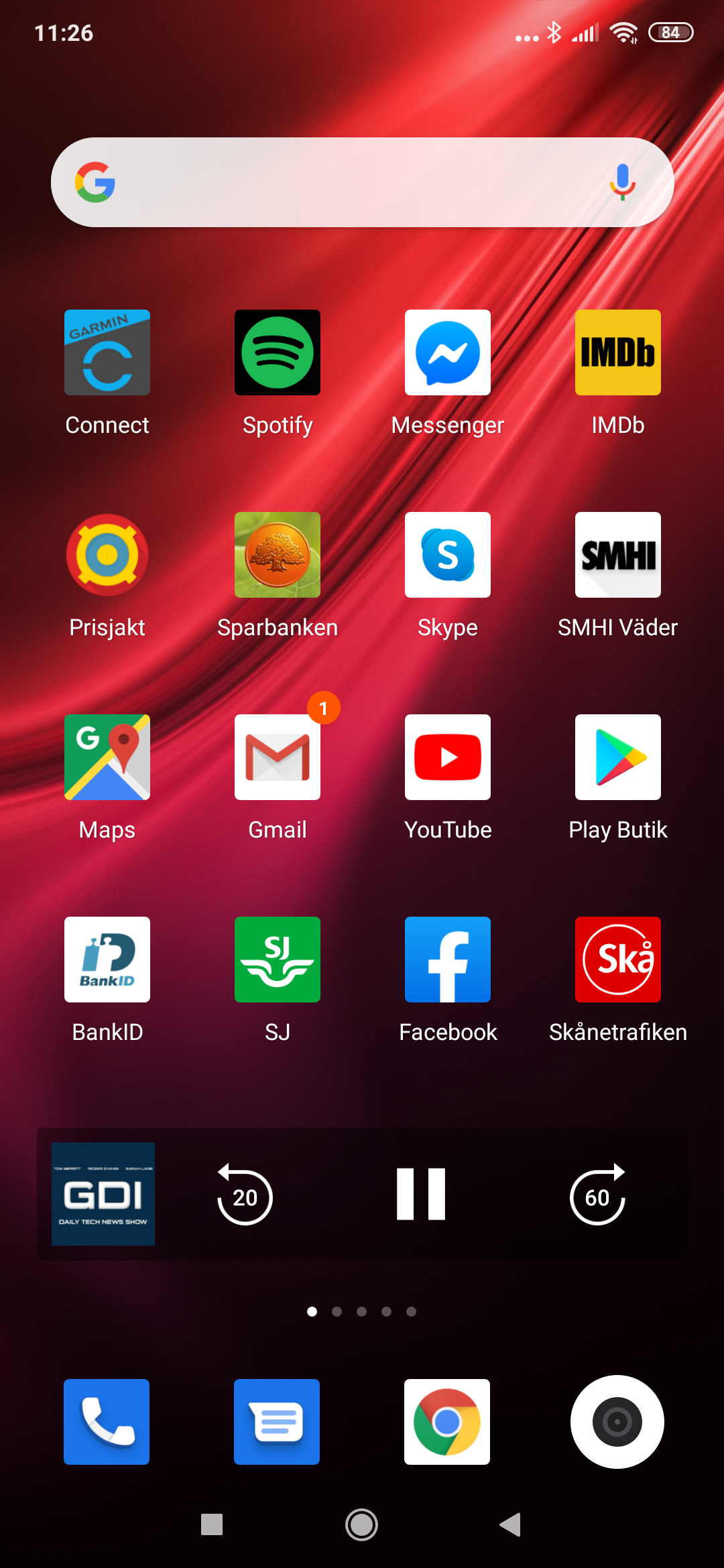Open the Messenger app
The image size is (724, 1568).
(448, 352)
